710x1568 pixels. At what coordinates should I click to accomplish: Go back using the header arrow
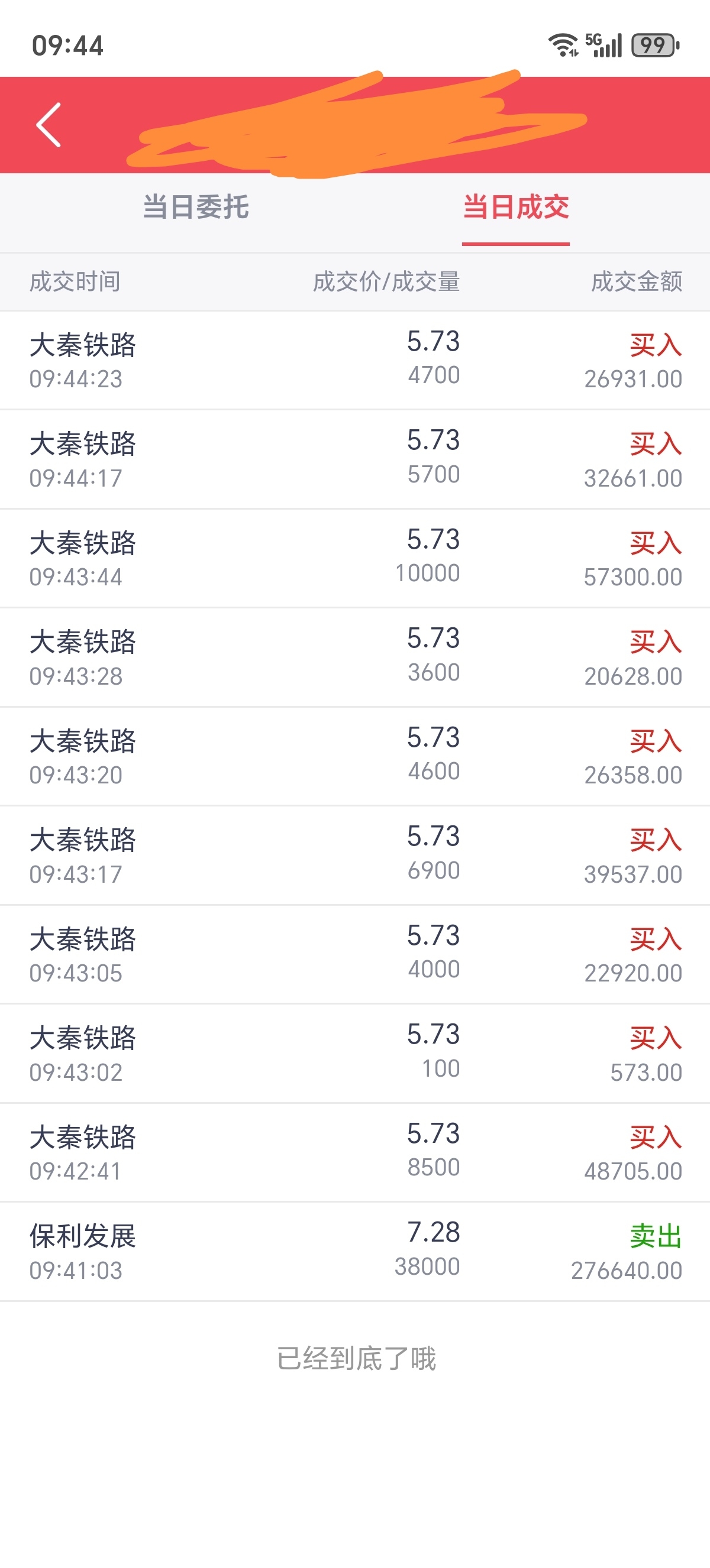(49, 125)
